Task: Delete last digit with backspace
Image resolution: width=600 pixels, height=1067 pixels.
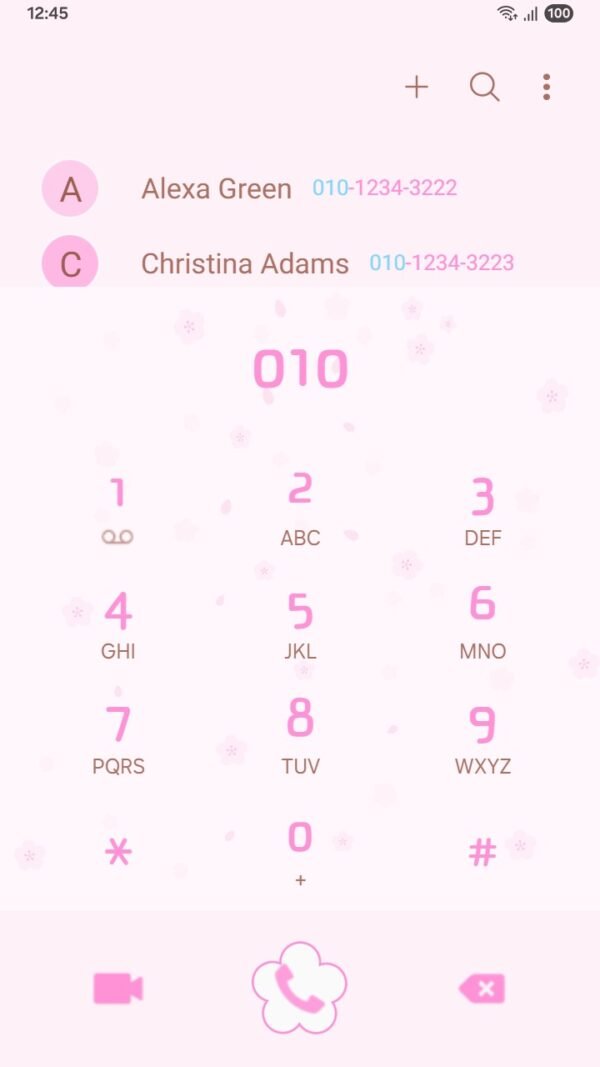Action: (x=483, y=989)
